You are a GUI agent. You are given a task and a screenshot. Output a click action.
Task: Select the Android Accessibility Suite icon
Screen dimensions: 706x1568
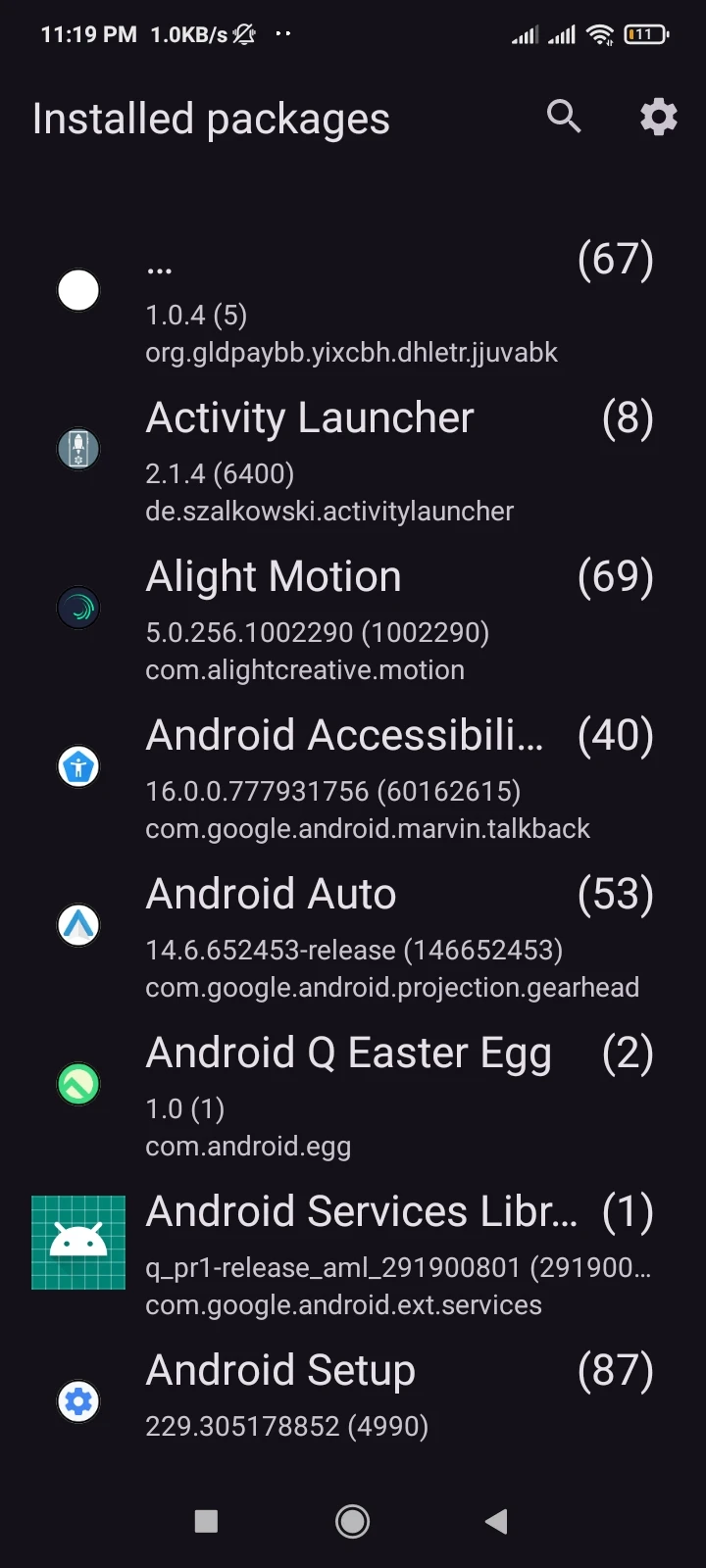[x=78, y=766]
